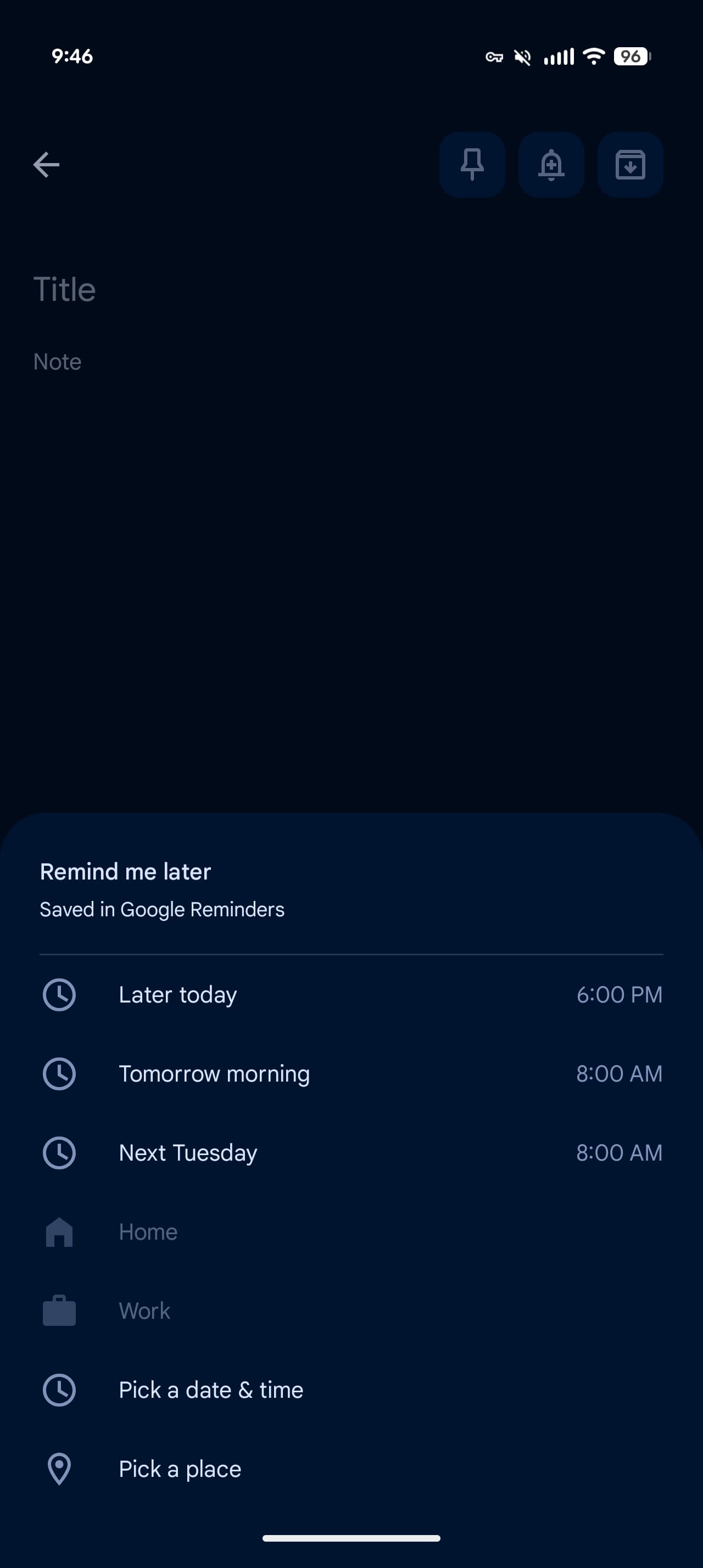Choose Later today at 6:00 PM
The width and height of the screenshot is (703, 1568).
click(351, 995)
